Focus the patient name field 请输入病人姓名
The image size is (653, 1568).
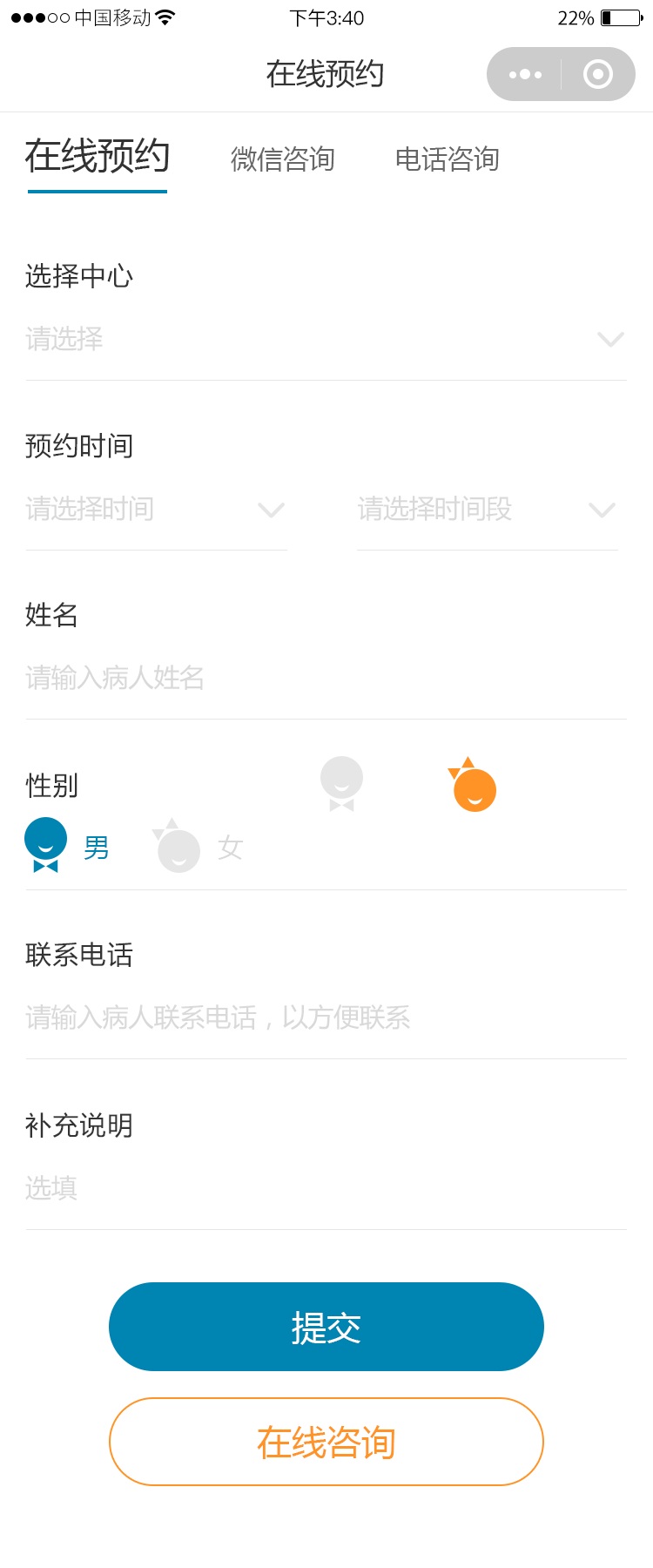click(x=326, y=678)
